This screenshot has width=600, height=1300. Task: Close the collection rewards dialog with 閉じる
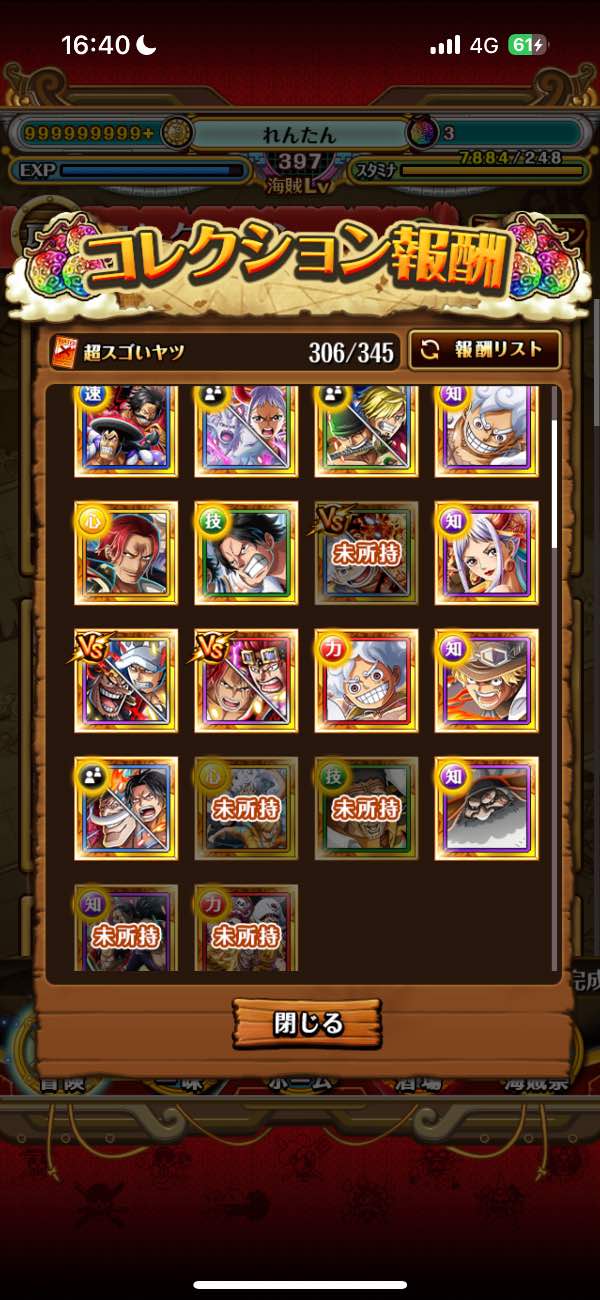pyautogui.click(x=307, y=1023)
